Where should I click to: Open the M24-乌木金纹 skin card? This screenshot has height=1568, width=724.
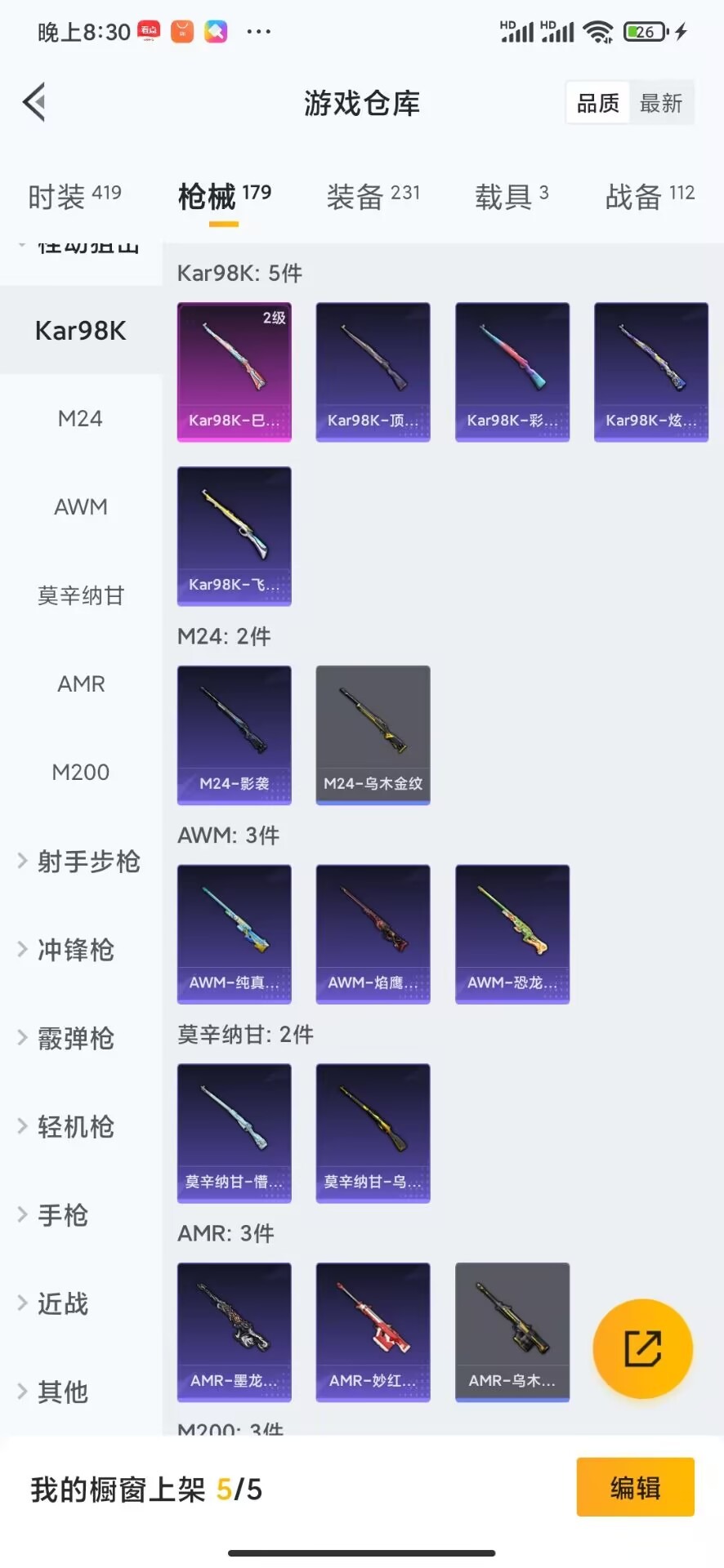(373, 734)
